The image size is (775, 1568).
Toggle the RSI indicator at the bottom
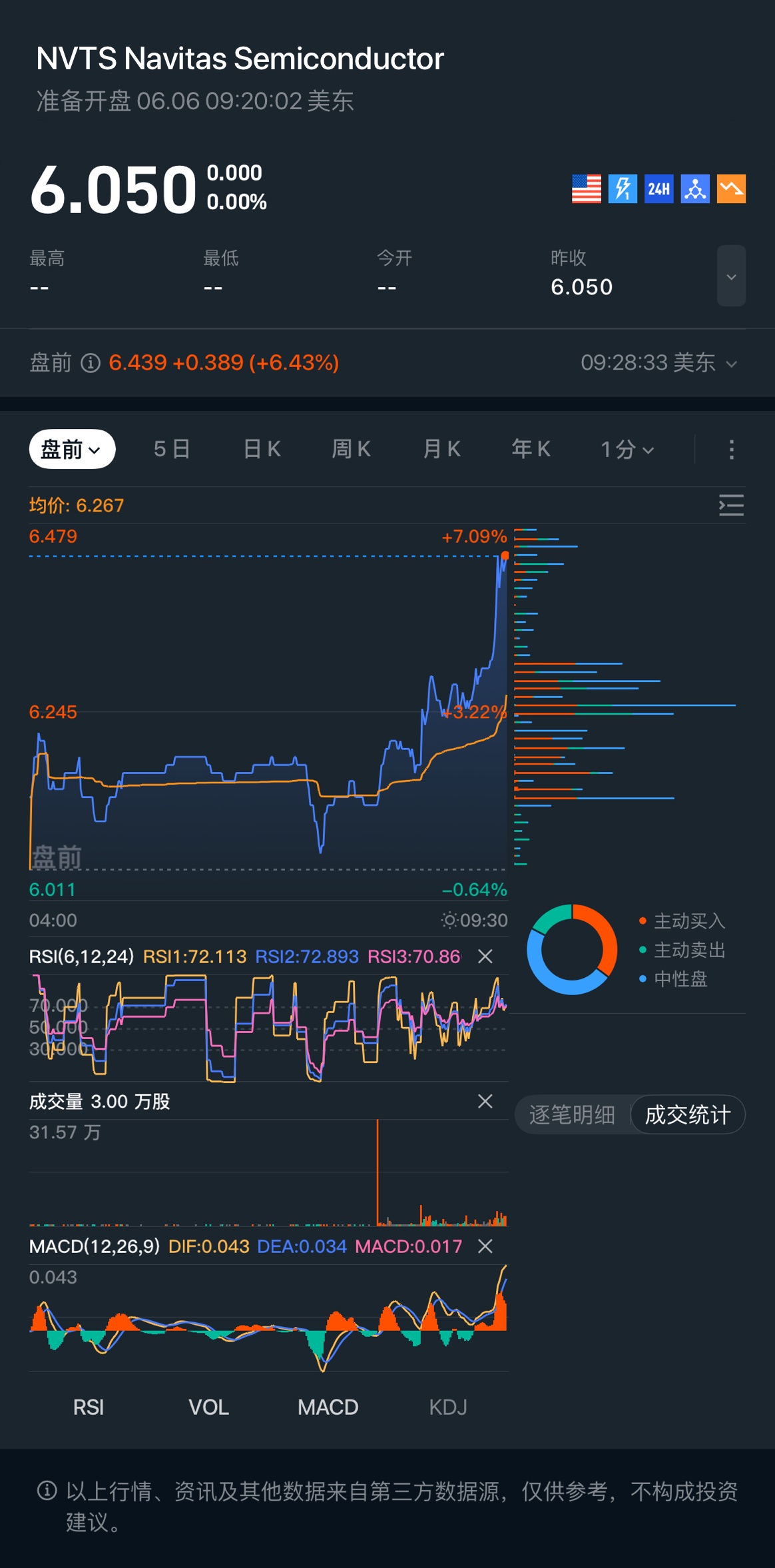click(89, 1407)
